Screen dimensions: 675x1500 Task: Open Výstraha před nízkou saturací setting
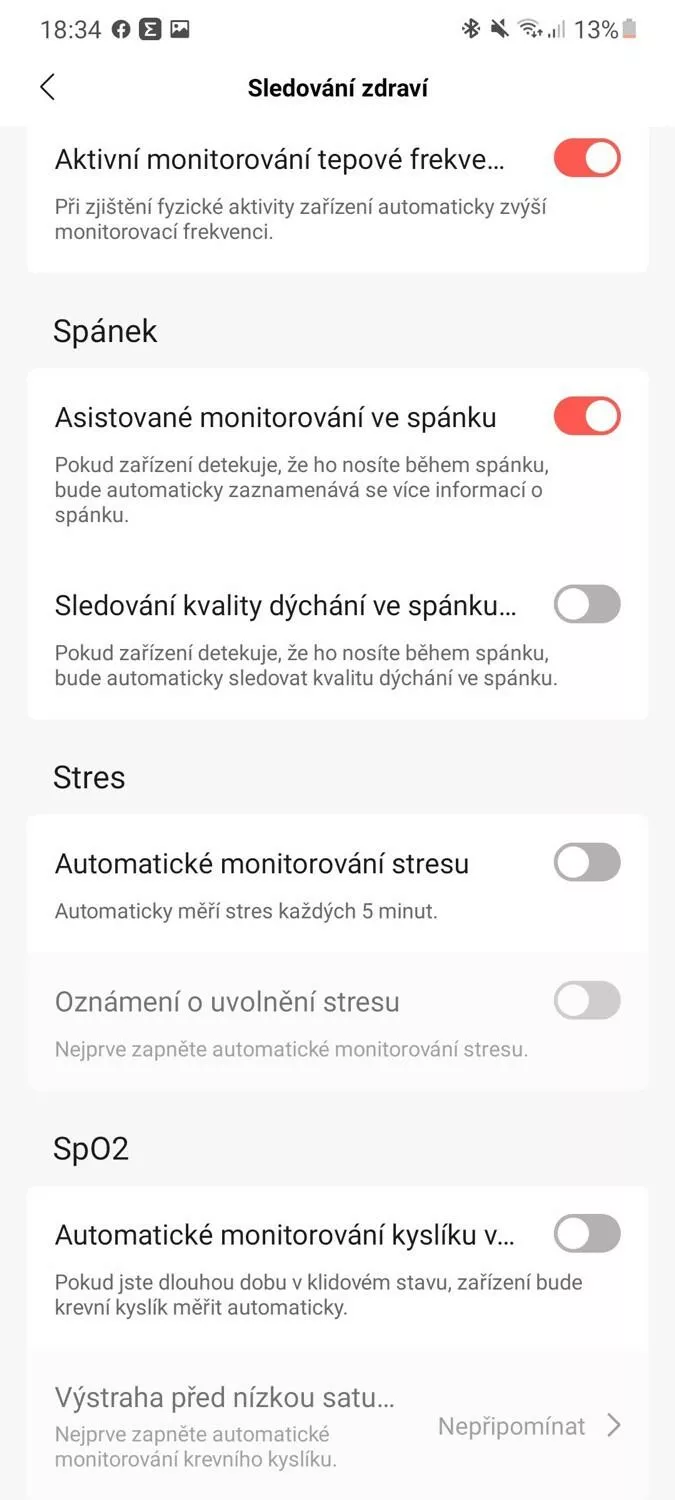coord(338,1425)
